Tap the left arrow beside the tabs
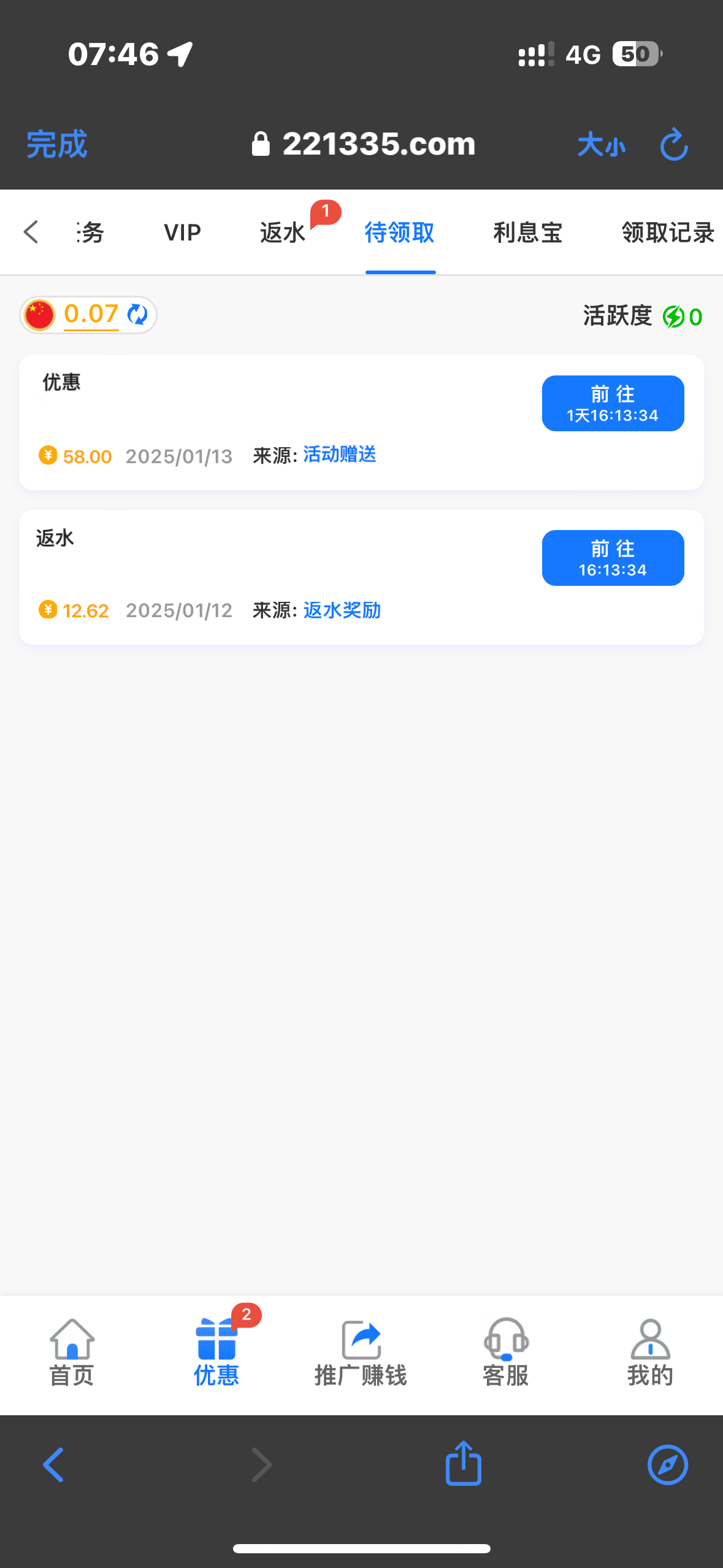This screenshot has height=1568, width=723. [31, 232]
